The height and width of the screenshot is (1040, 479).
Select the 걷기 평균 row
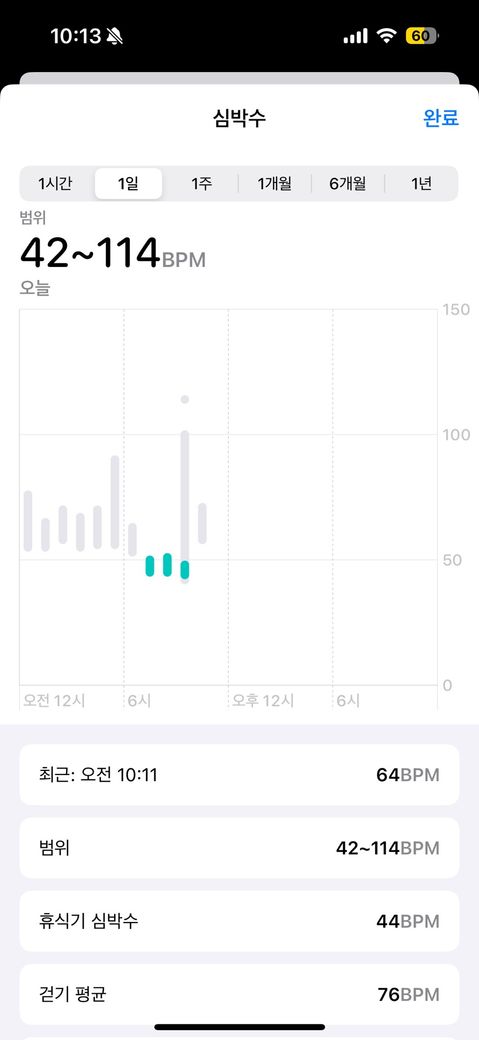coord(239,994)
